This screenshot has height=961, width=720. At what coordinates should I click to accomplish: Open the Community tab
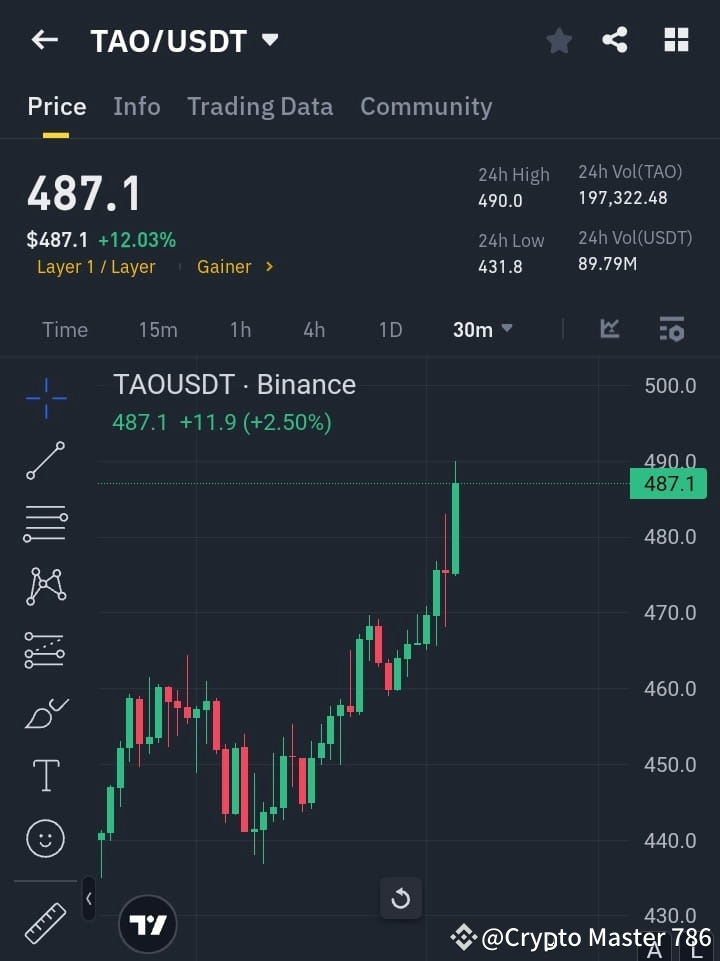tap(426, 106)
